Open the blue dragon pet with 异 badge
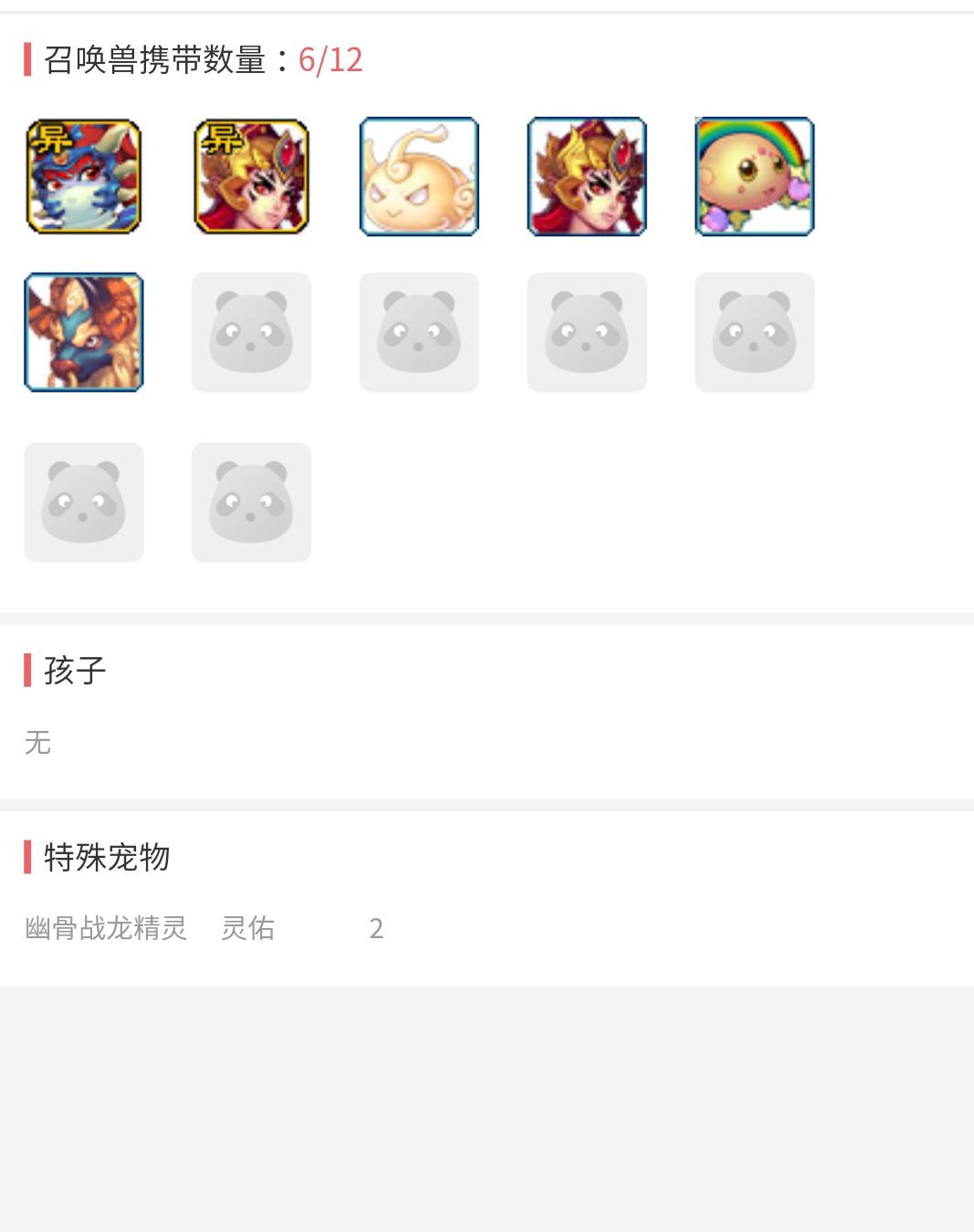 click(x=83, y=176)
